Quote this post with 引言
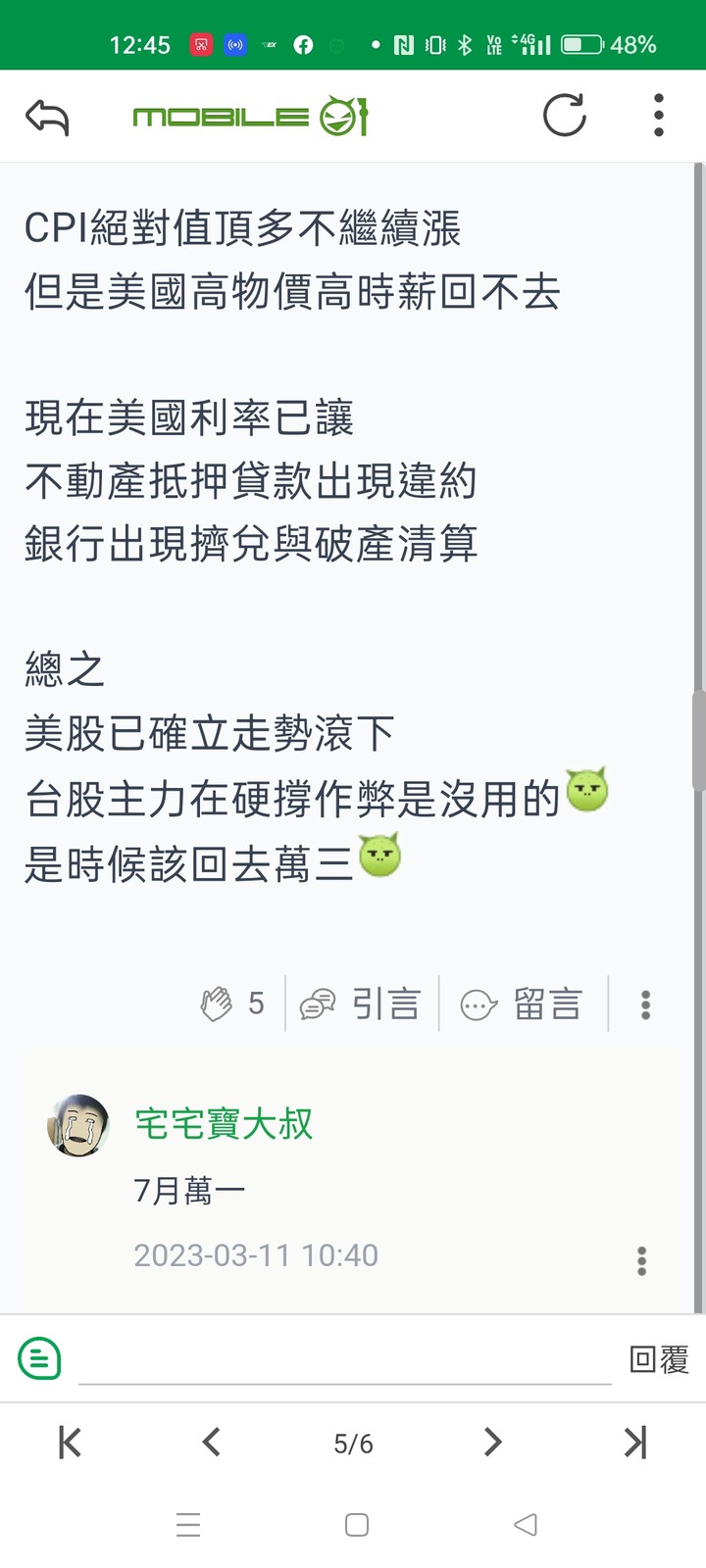Screen dimensions: 706x1568 [x=361, y=1004]
